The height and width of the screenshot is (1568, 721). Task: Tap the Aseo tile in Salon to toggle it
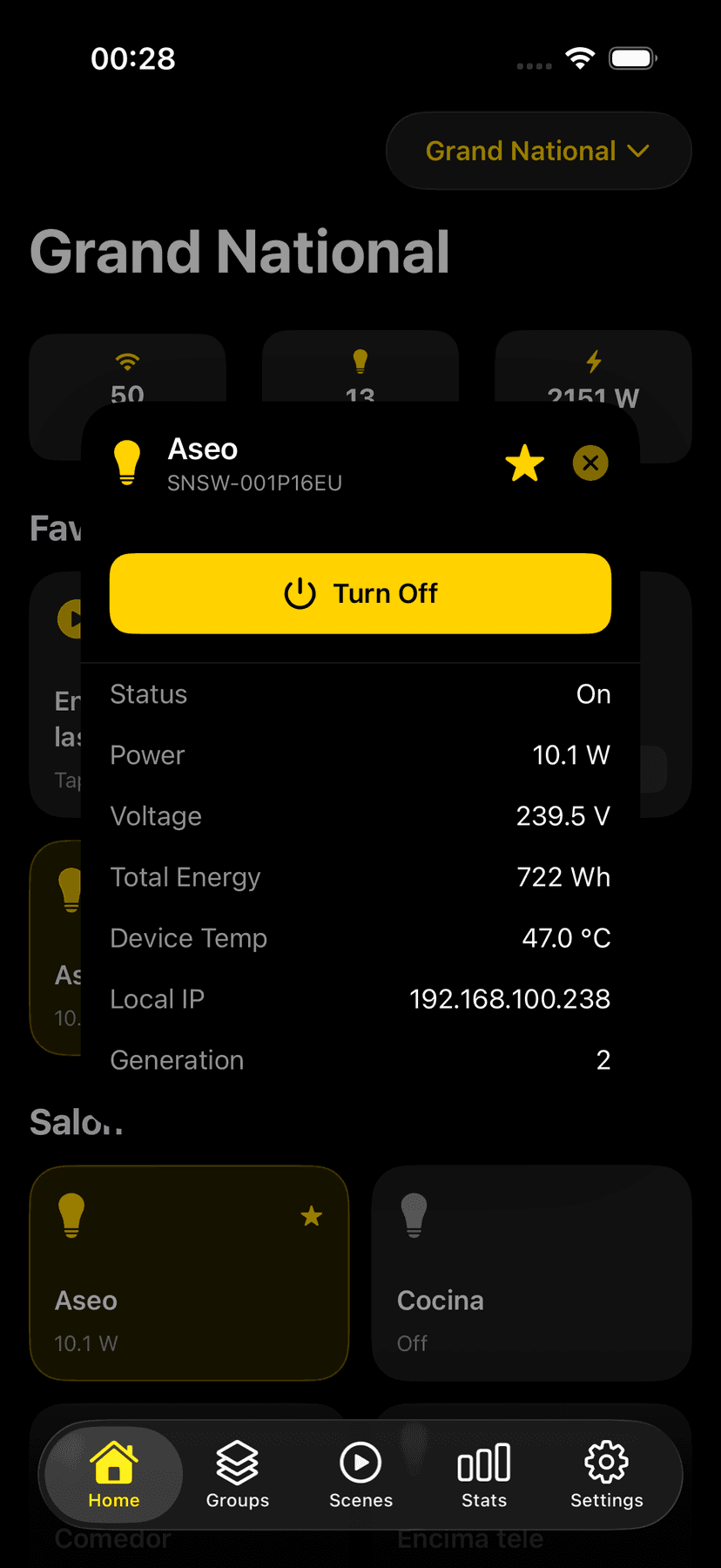pos(189,1274)
